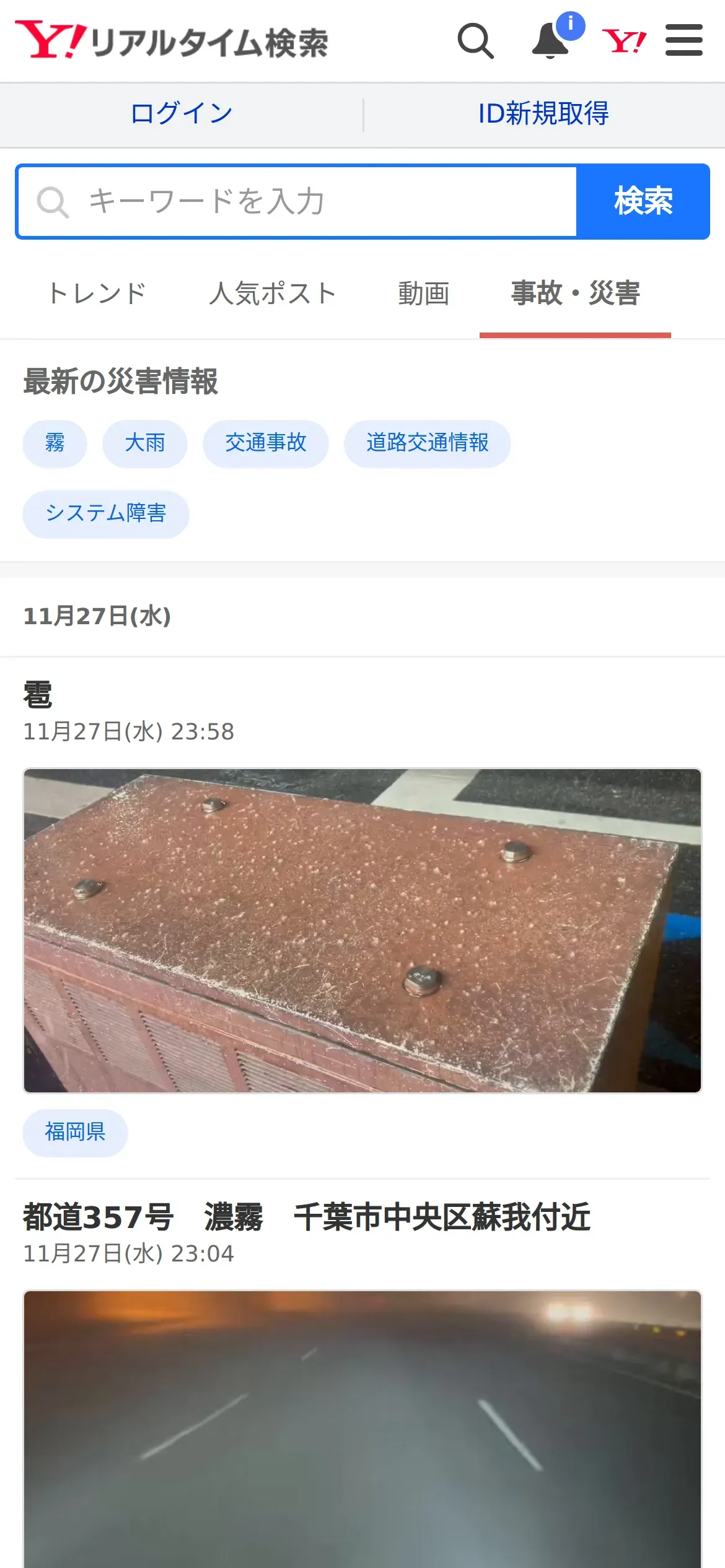
Task: Select the 霧 chip
Action: (x=55, y=443)
